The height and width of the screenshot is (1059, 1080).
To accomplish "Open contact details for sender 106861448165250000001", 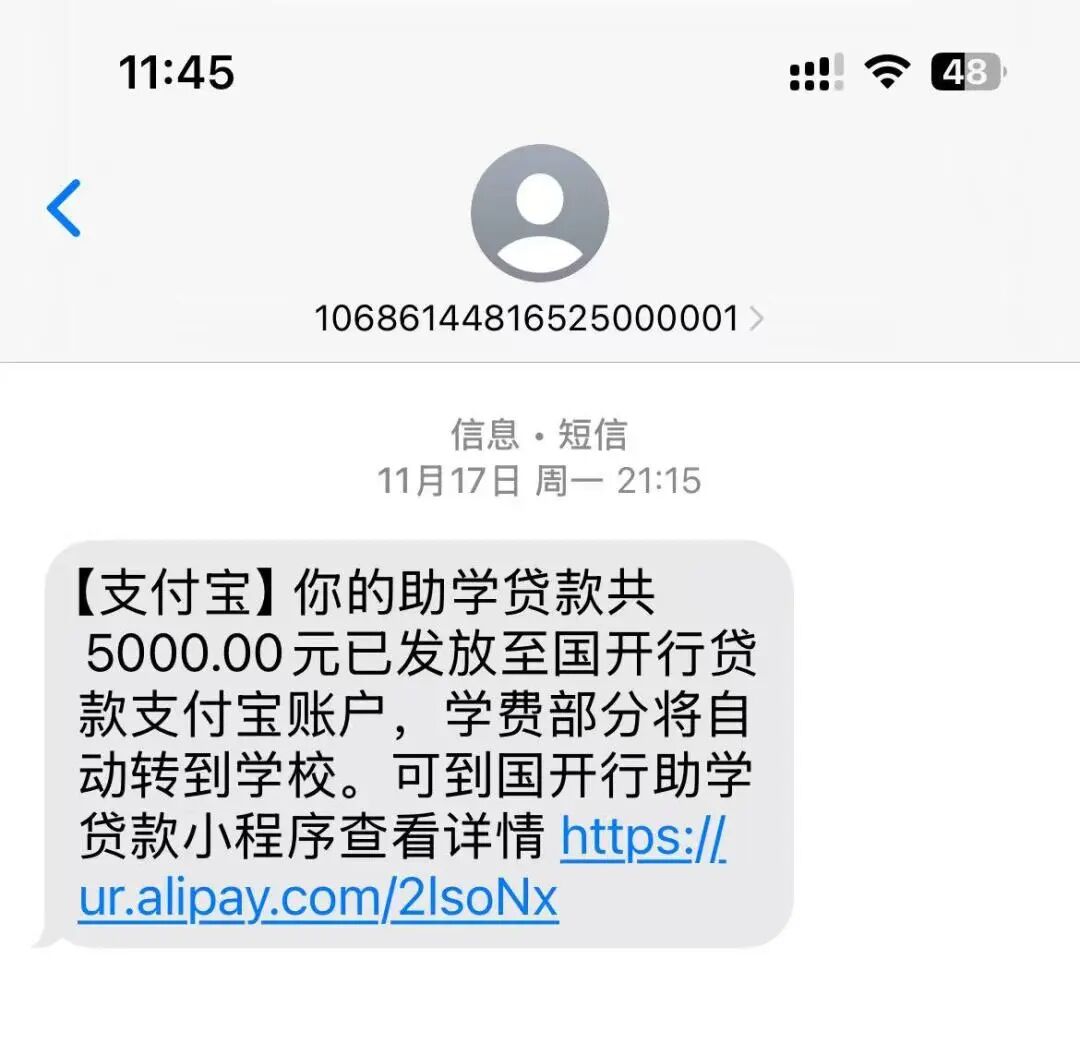I will (538, 318).
